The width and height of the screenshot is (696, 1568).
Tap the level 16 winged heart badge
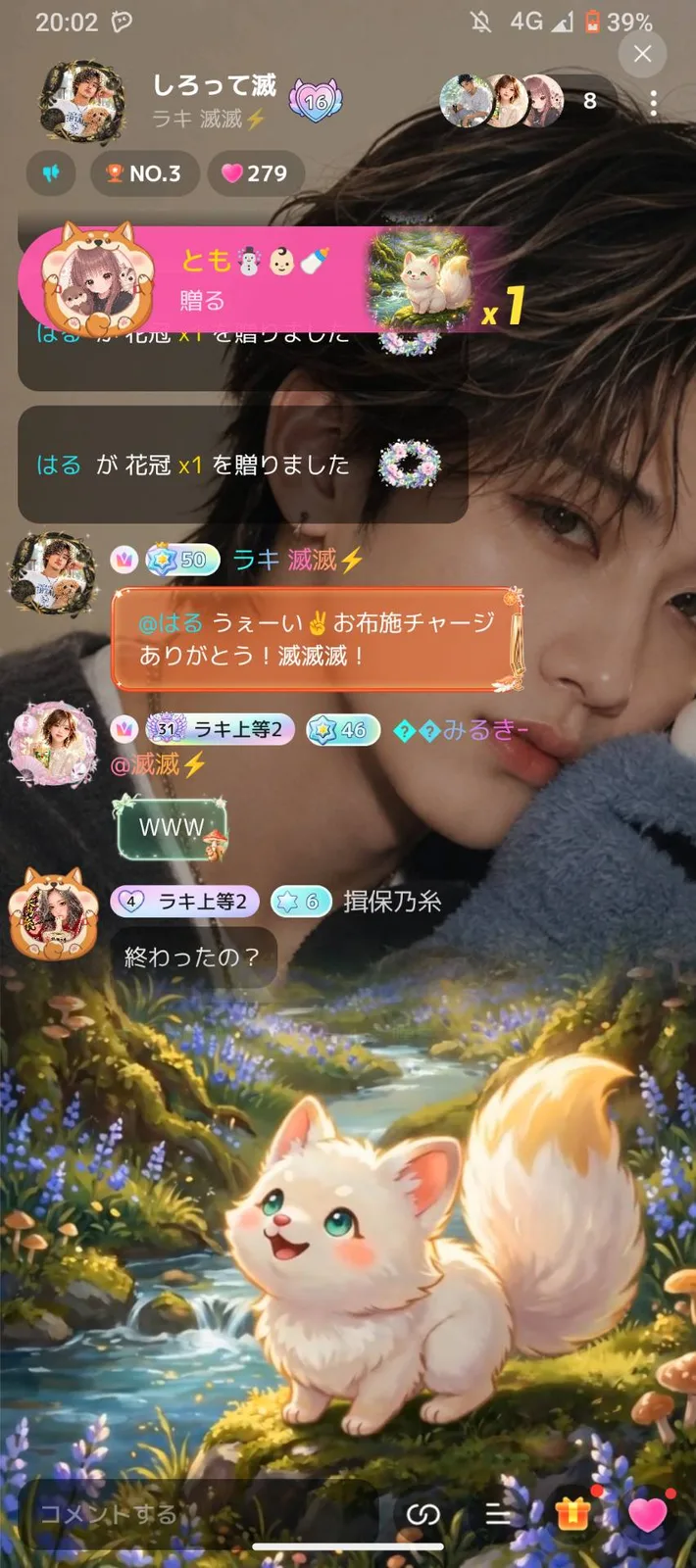coord(316,100)
